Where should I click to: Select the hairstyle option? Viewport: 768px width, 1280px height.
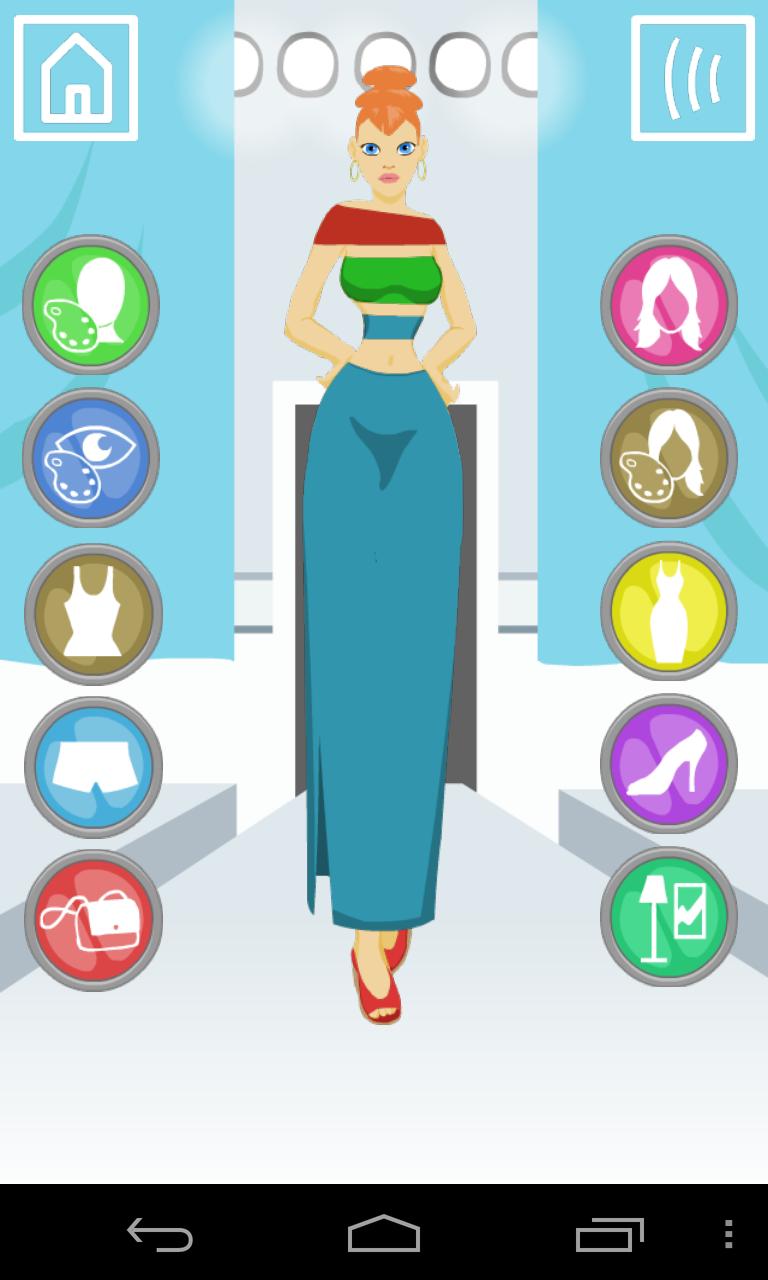coord(668,305)
